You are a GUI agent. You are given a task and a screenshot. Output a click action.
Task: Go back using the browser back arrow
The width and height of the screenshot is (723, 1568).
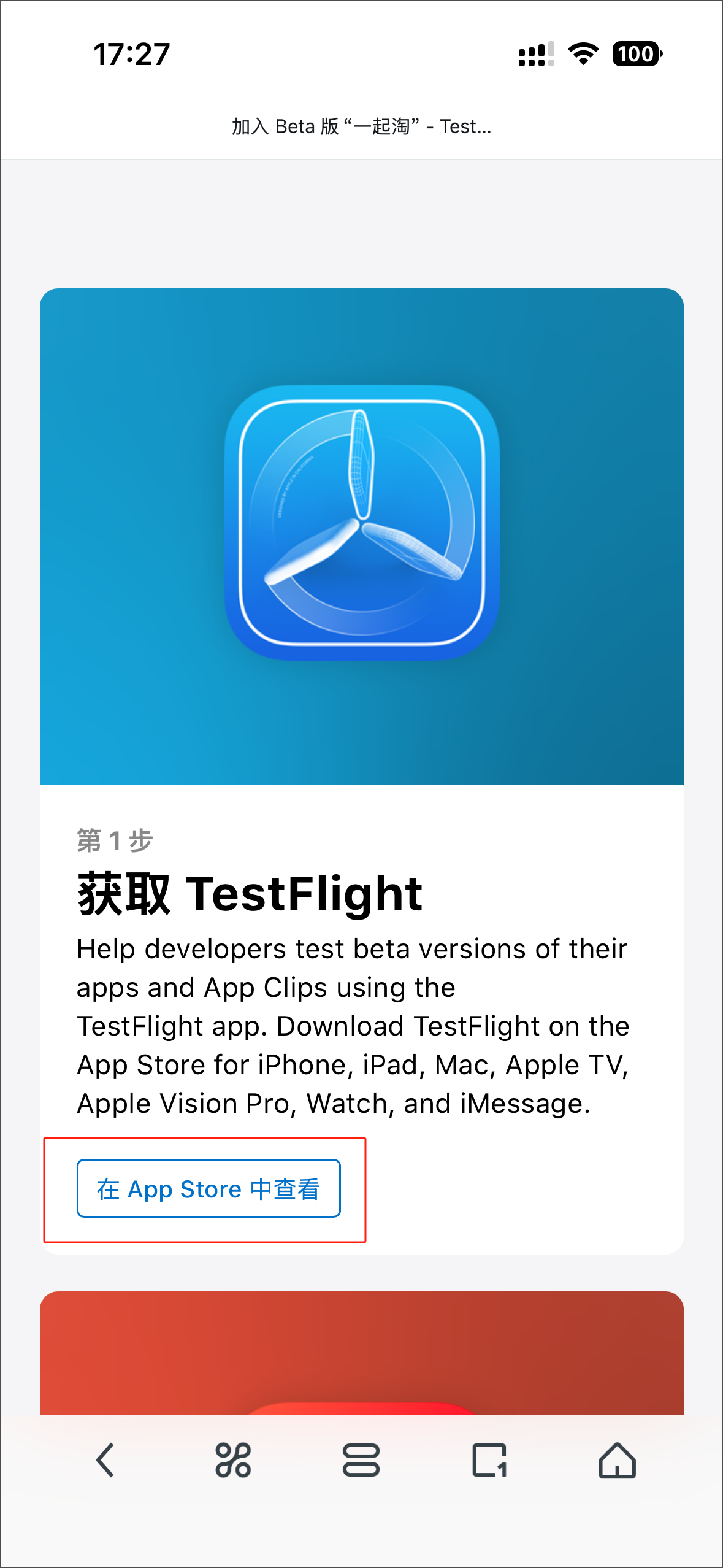[x=105, y=1459]
